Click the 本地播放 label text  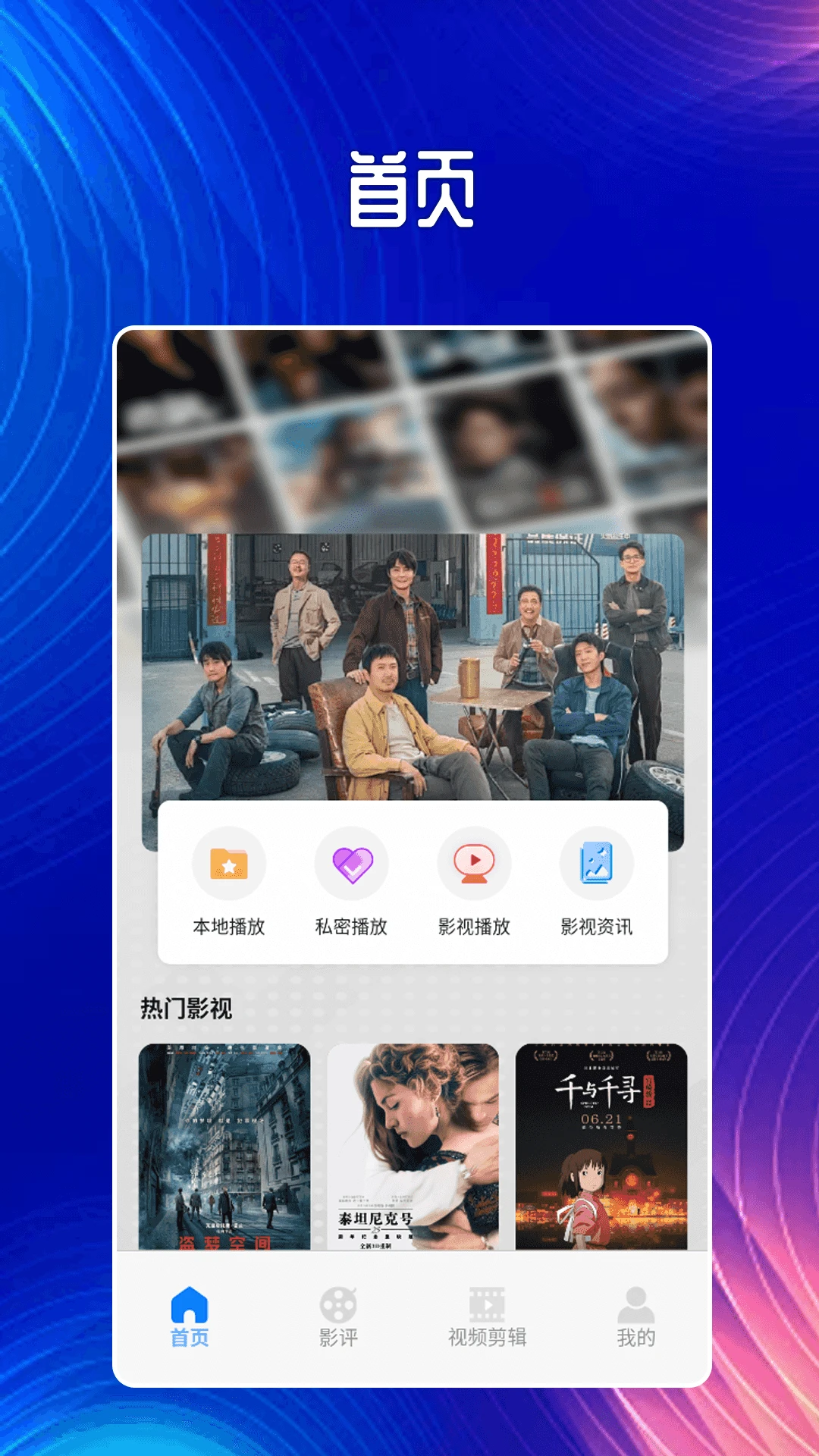(229, 926)
